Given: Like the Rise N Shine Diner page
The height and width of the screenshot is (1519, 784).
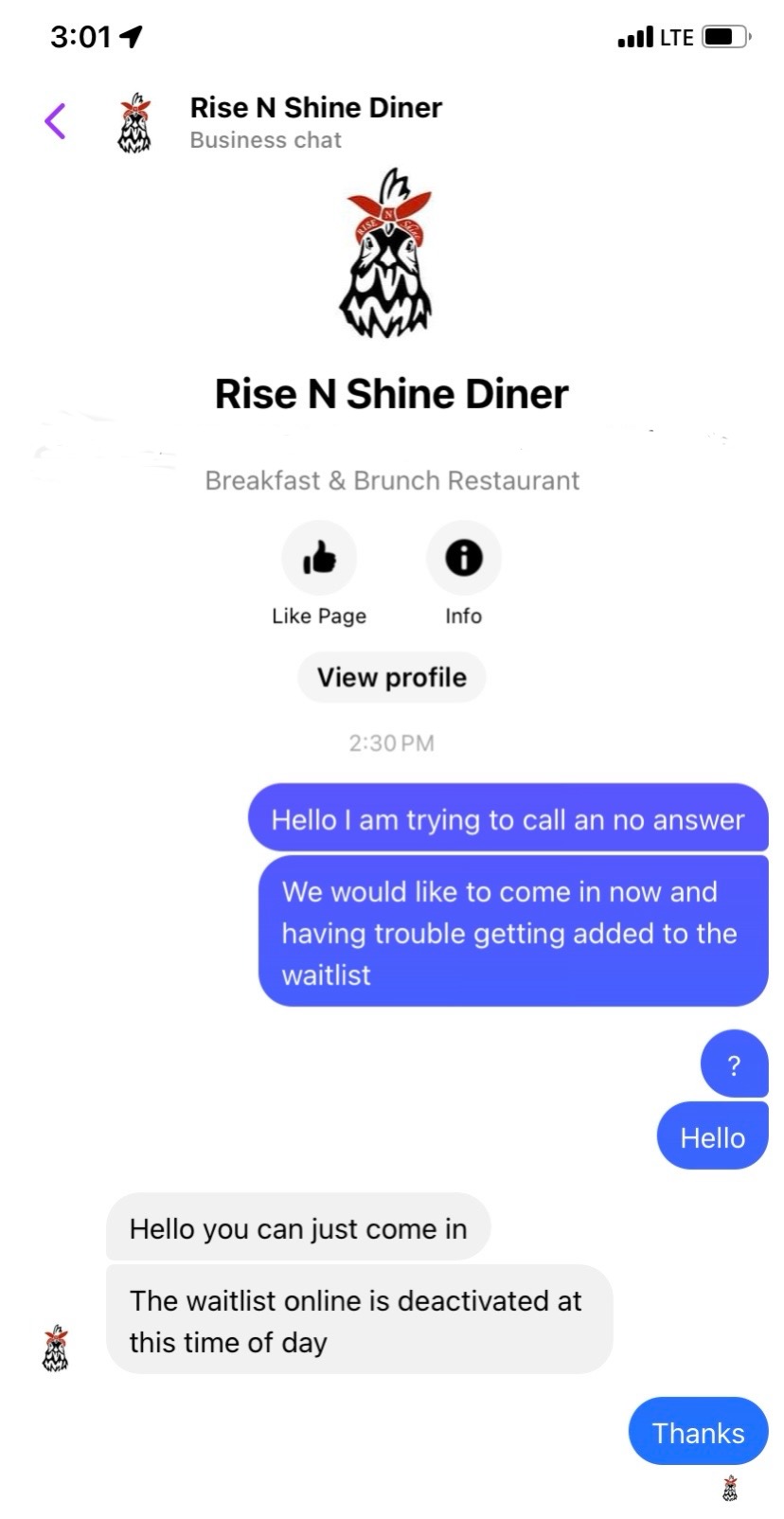Looking at the screenshot, I should [319, 559].
